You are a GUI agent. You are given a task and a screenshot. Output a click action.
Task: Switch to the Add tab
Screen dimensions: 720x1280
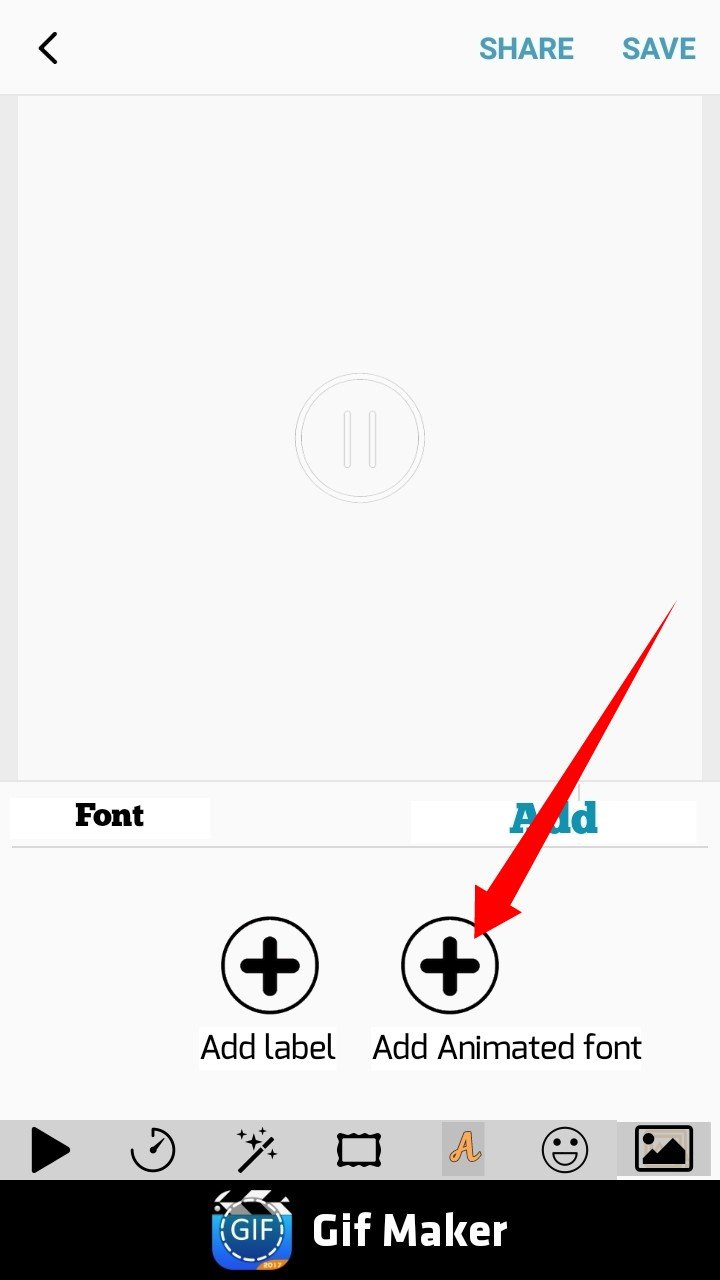click(553, 818)
